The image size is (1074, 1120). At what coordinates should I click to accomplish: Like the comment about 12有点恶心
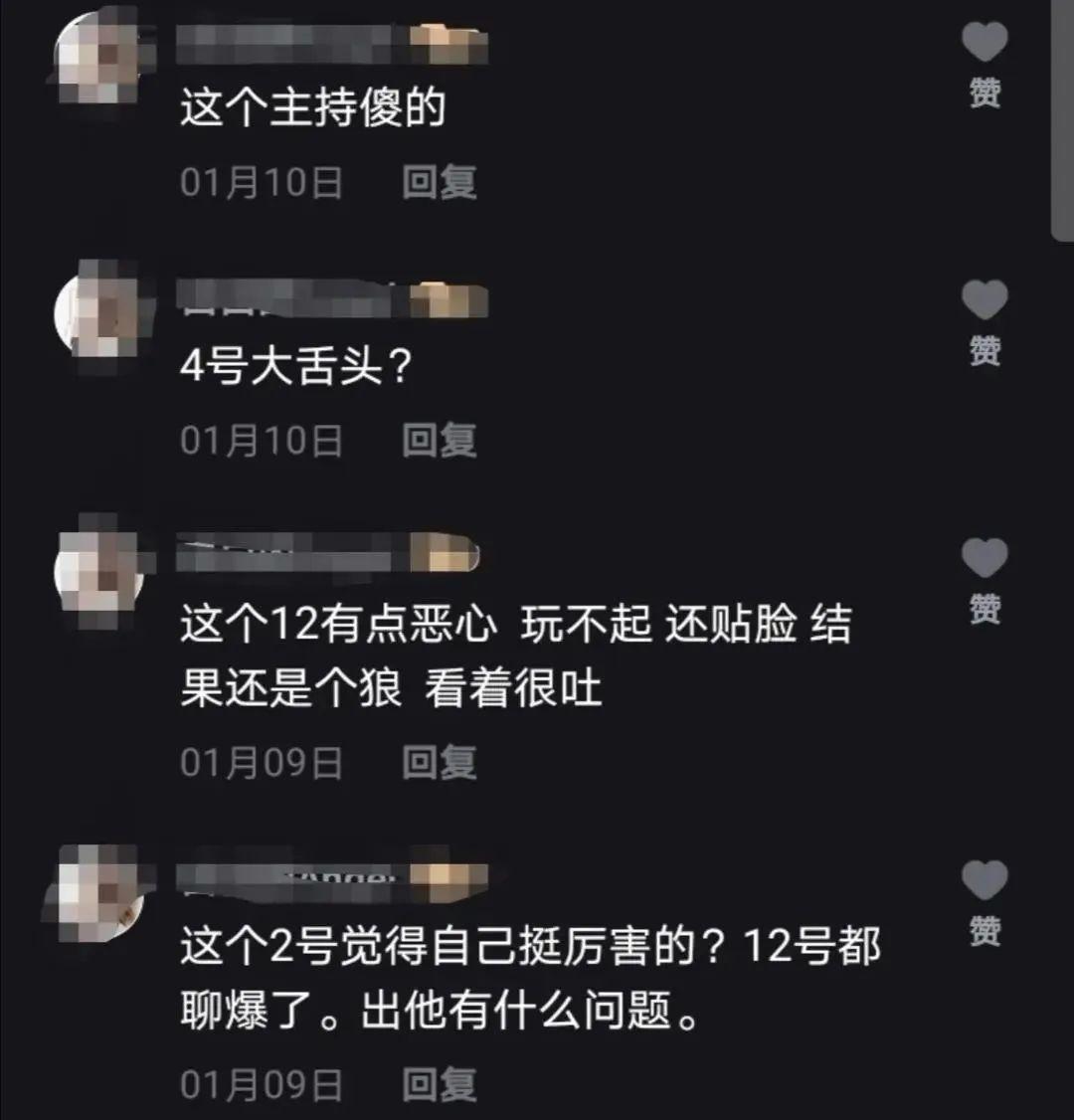[x=984, y=559]
